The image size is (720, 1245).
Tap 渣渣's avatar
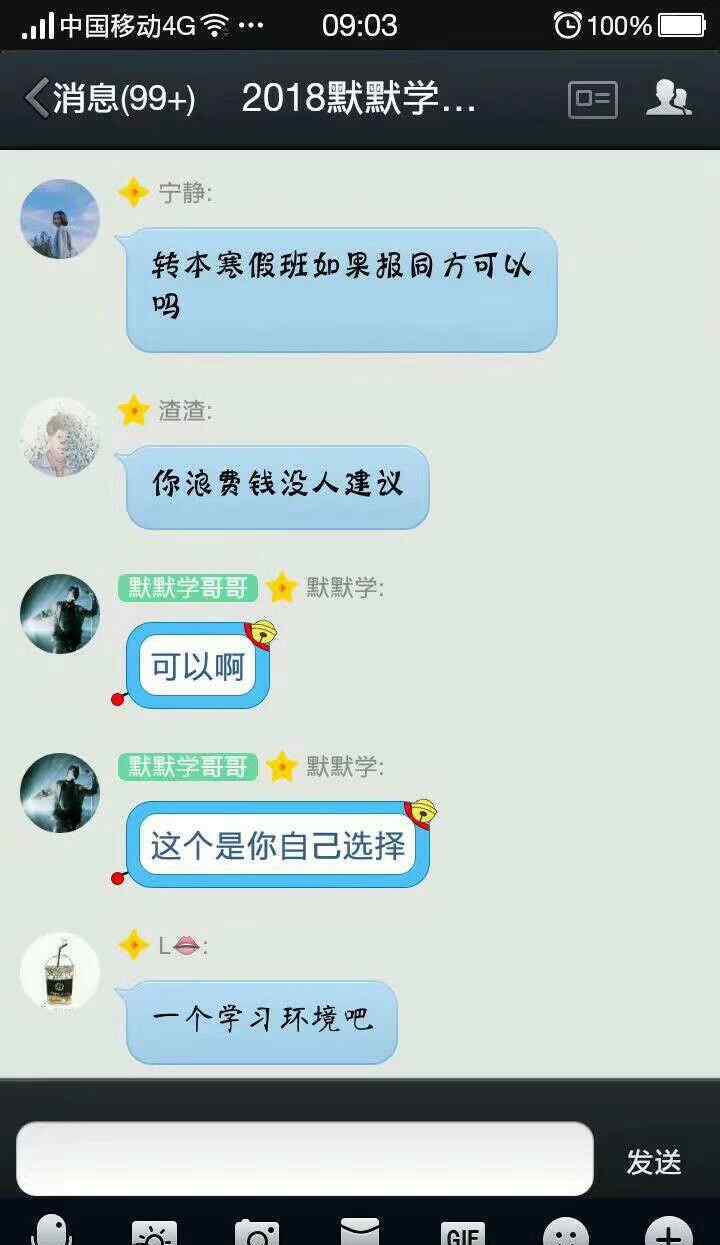point(60,437)
